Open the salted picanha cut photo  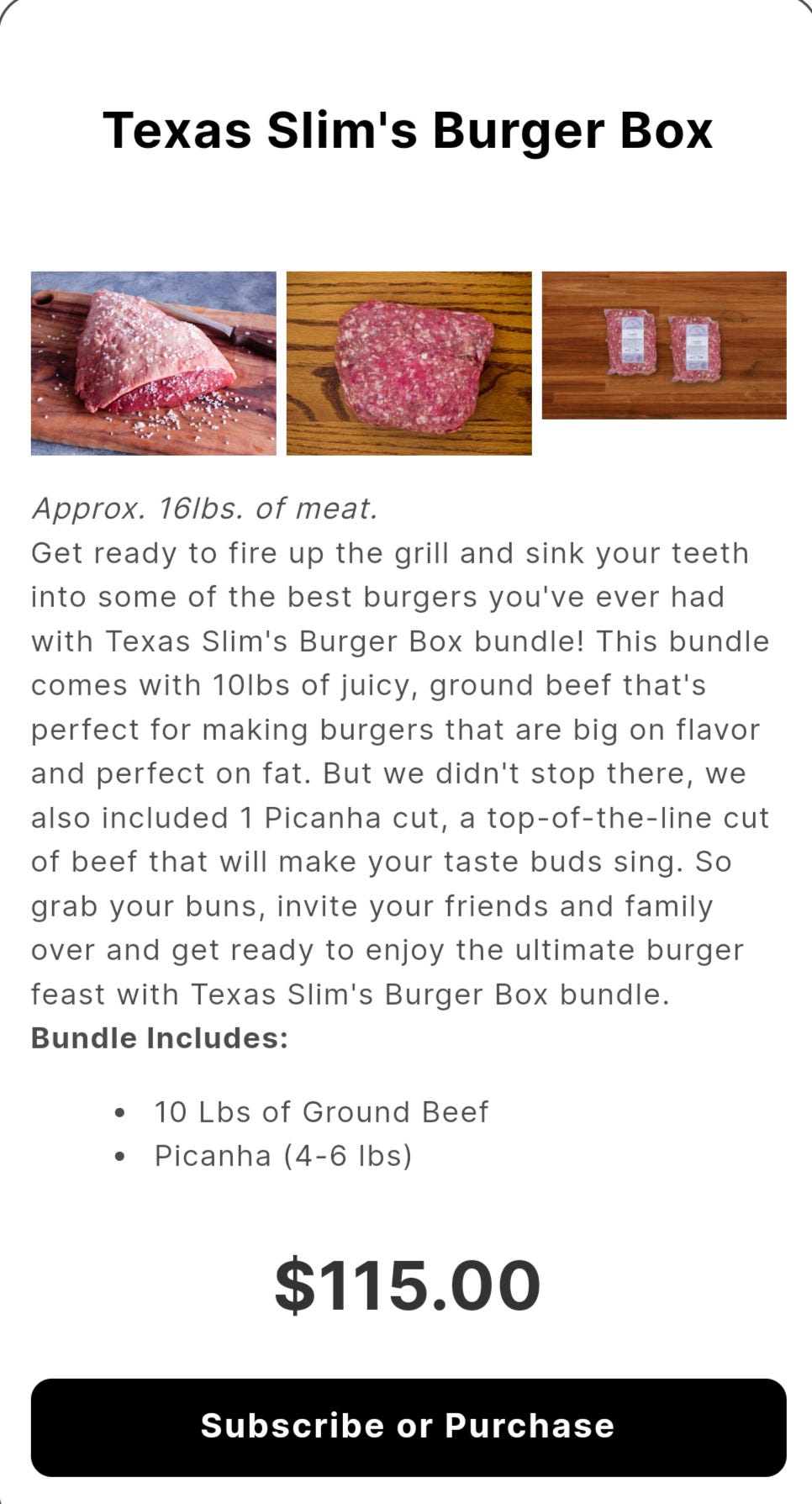click(154, 363)
